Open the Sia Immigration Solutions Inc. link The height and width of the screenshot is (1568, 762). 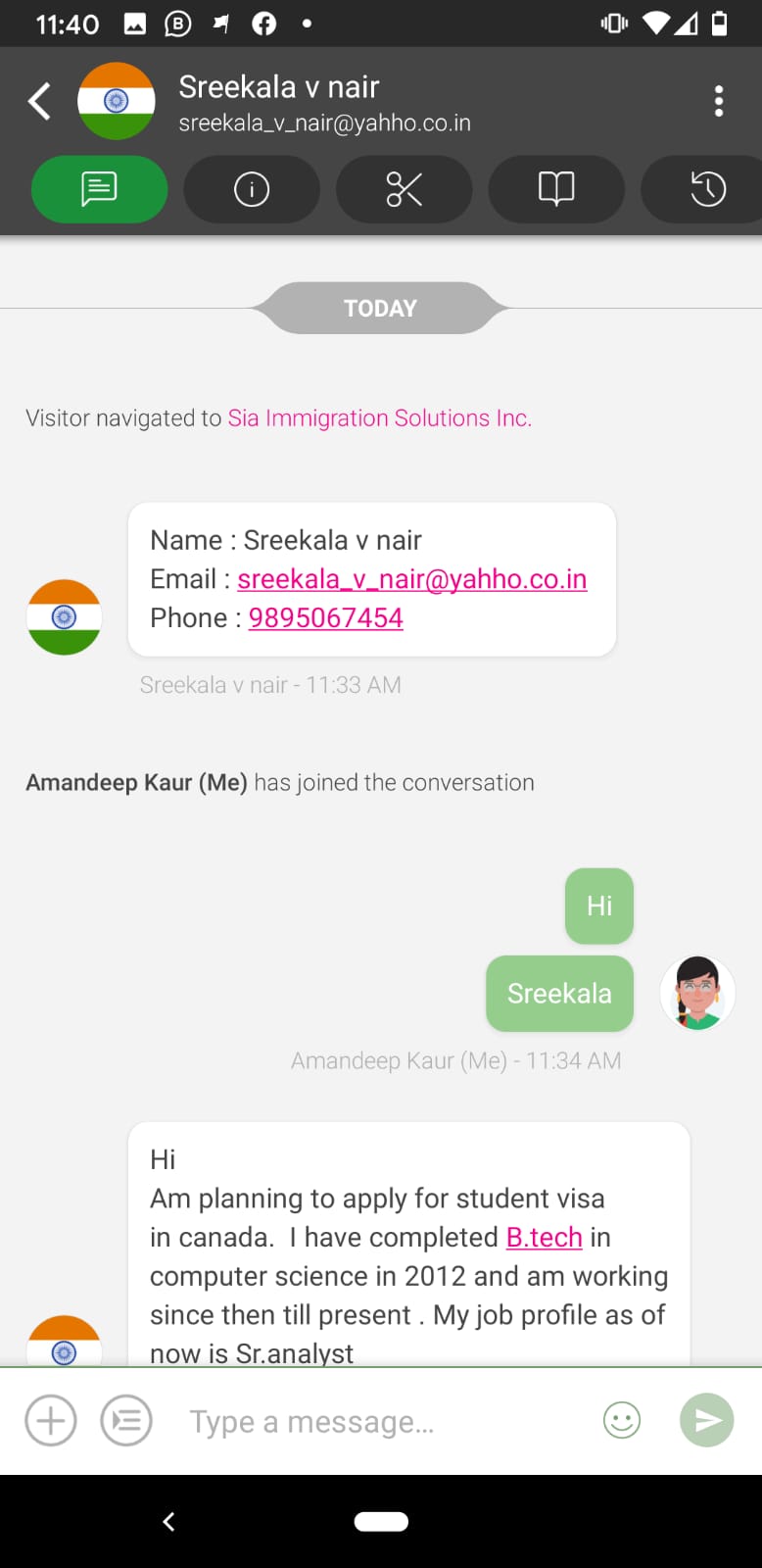380,418
